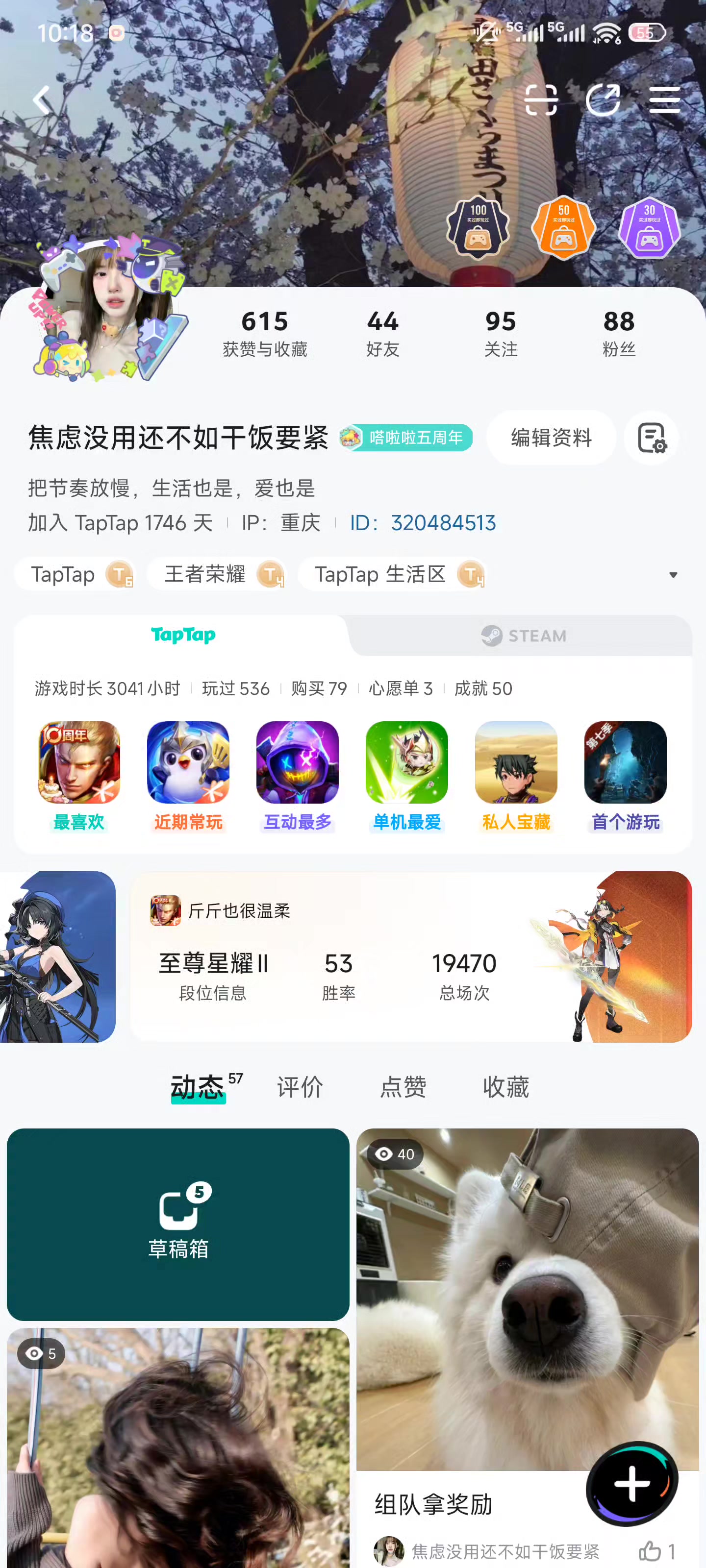Switch to the 评价 tab
The width and height of the screenshot is (706, 1568).
coord(300,1087)
